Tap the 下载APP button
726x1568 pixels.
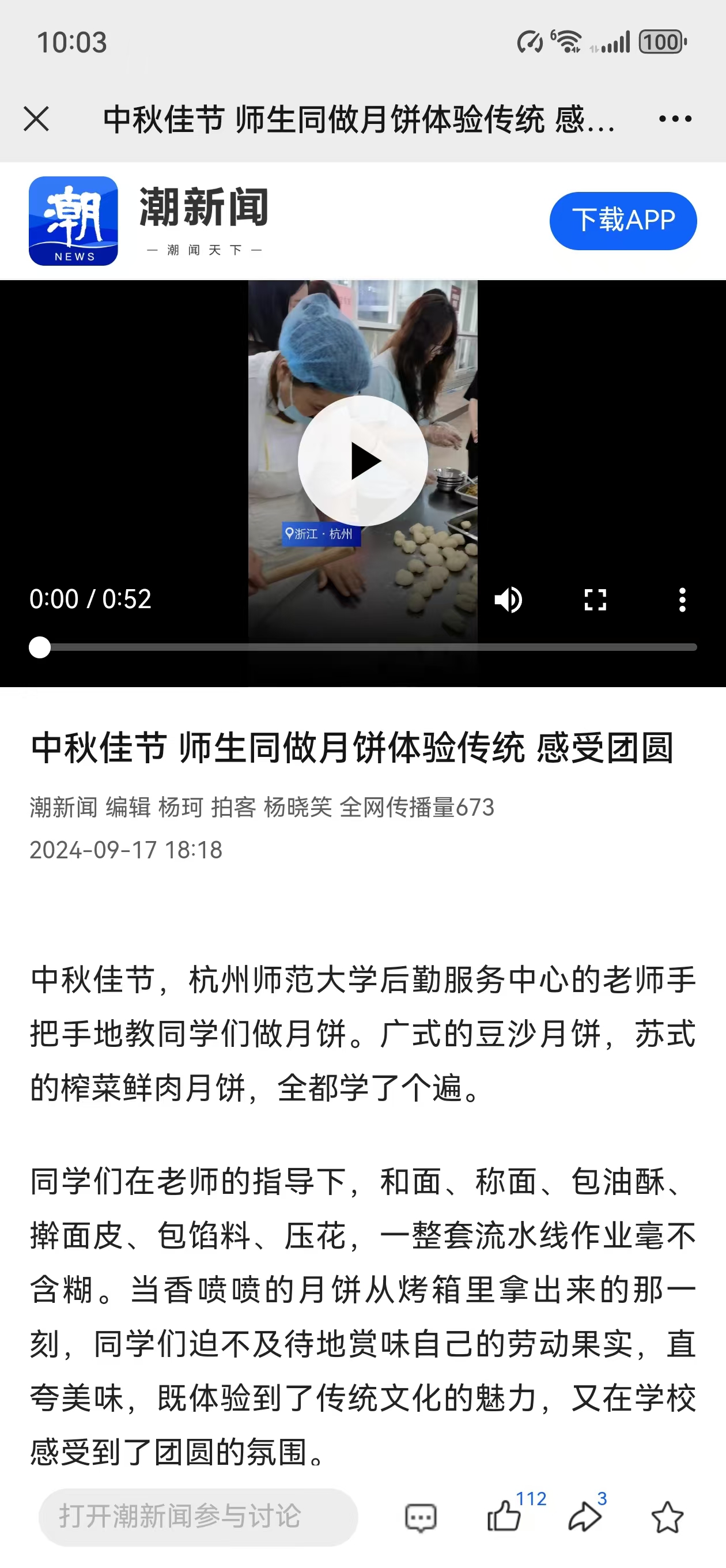(x=622, y=220)
